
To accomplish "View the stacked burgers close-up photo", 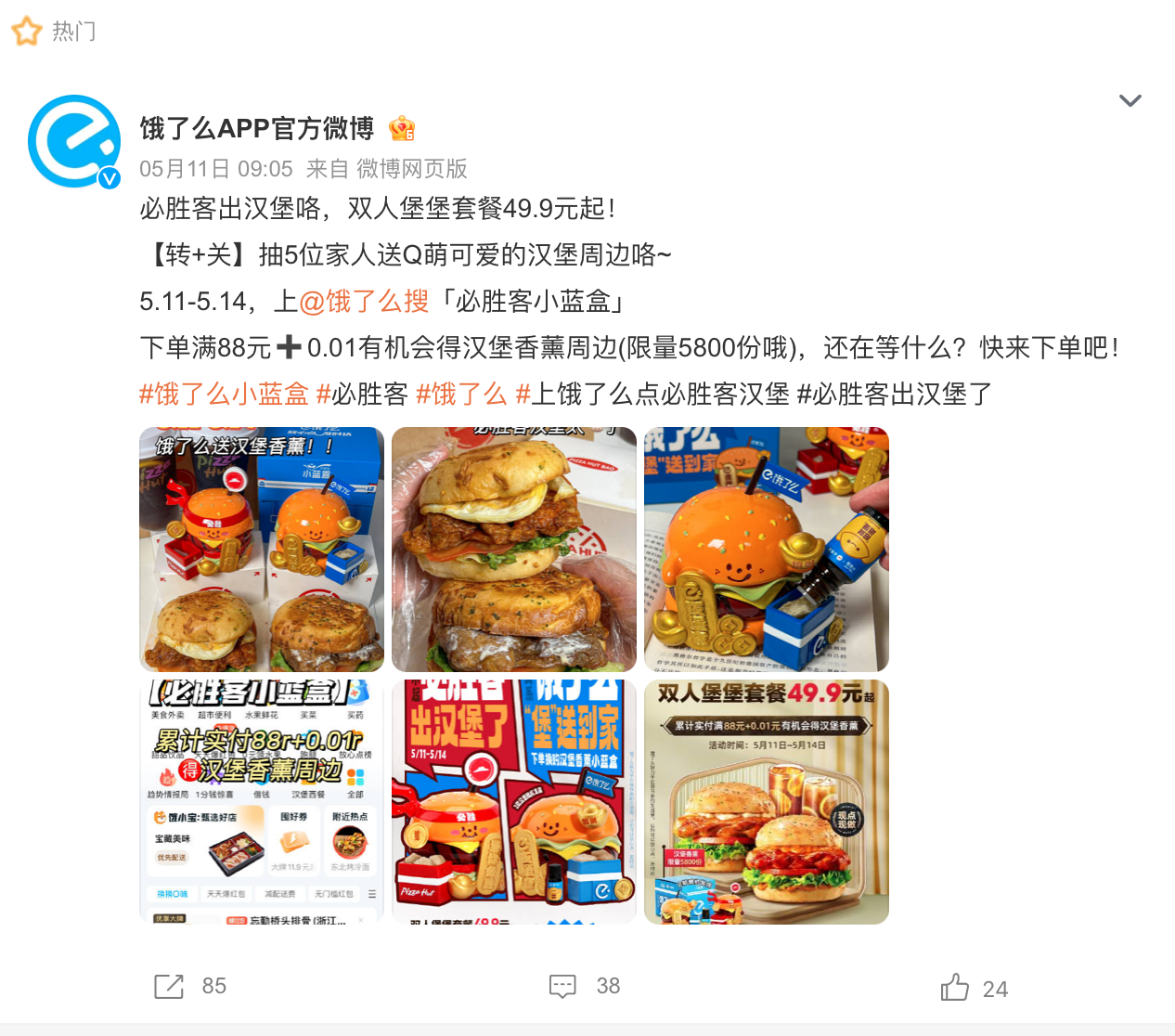I will (x=514, y=550).
